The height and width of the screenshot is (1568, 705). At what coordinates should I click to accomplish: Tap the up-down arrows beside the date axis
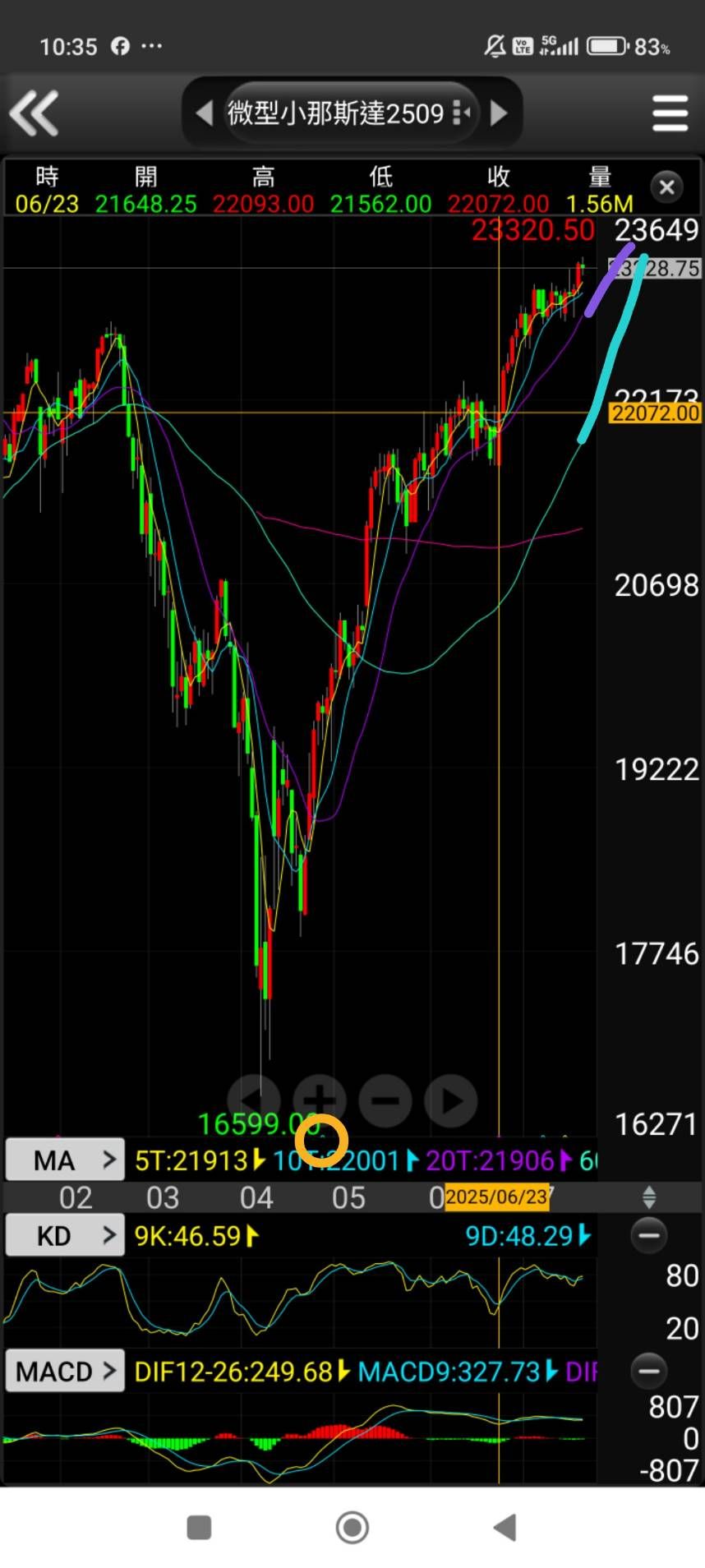pos(648,1197)
